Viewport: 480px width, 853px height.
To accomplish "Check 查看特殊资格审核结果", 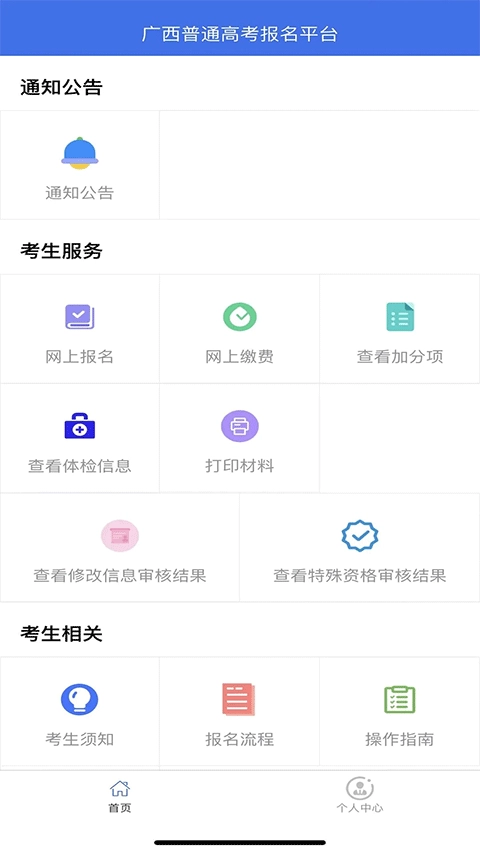I will (x=360, y=548).
